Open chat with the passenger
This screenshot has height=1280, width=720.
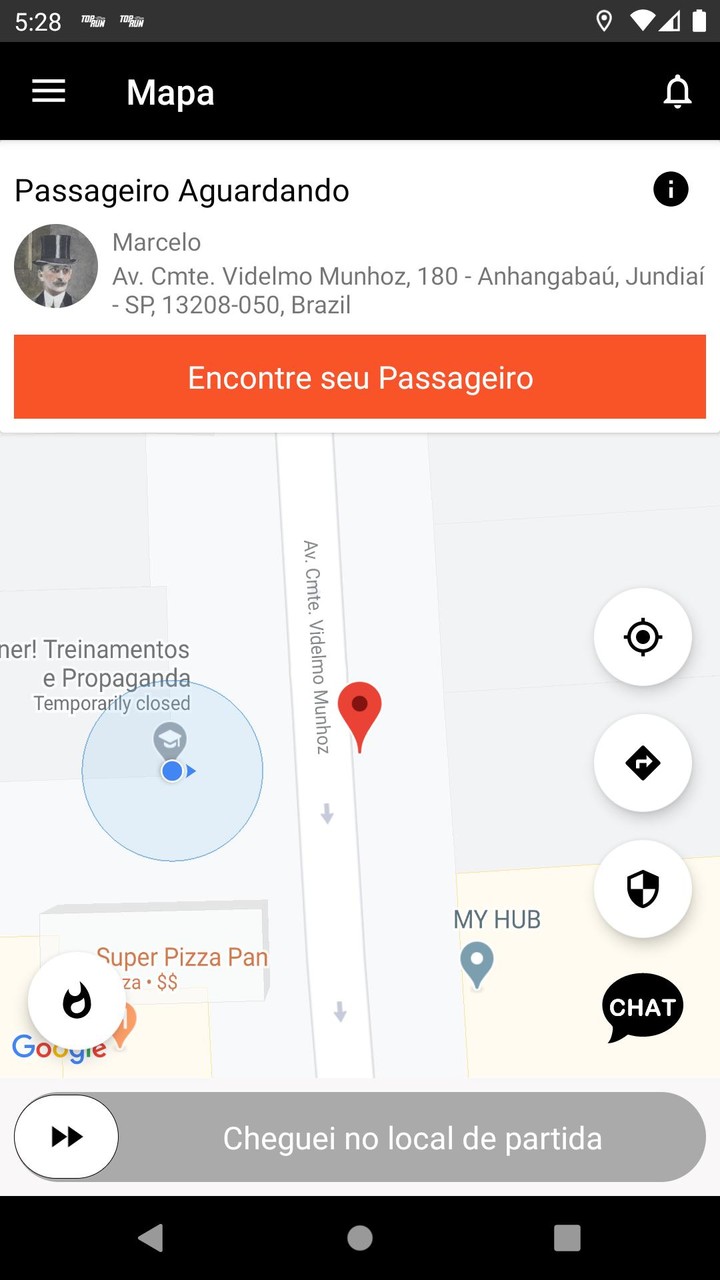click(642, 1007)
